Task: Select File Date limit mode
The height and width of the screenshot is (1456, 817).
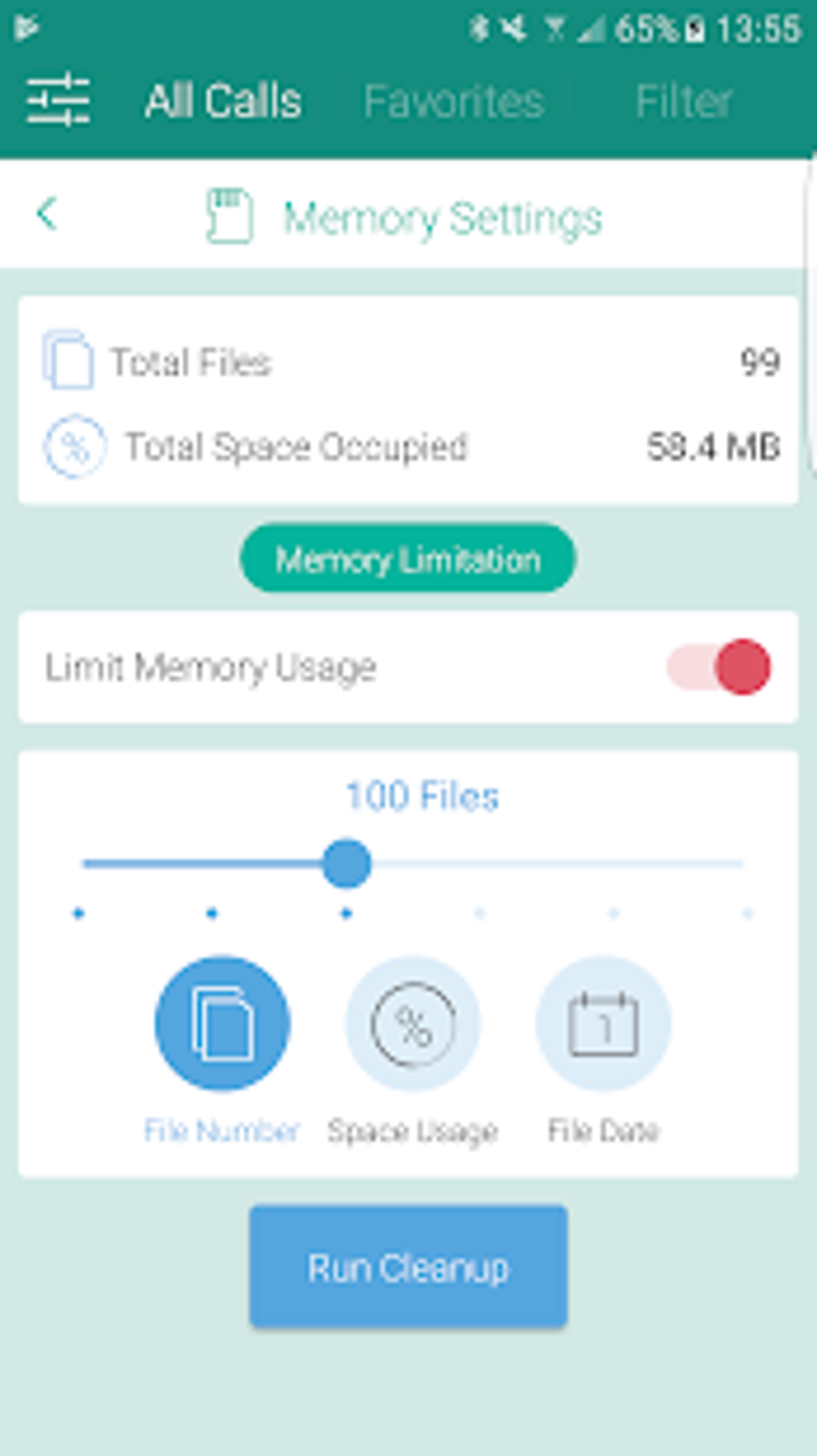Action: coord(603,1023)
